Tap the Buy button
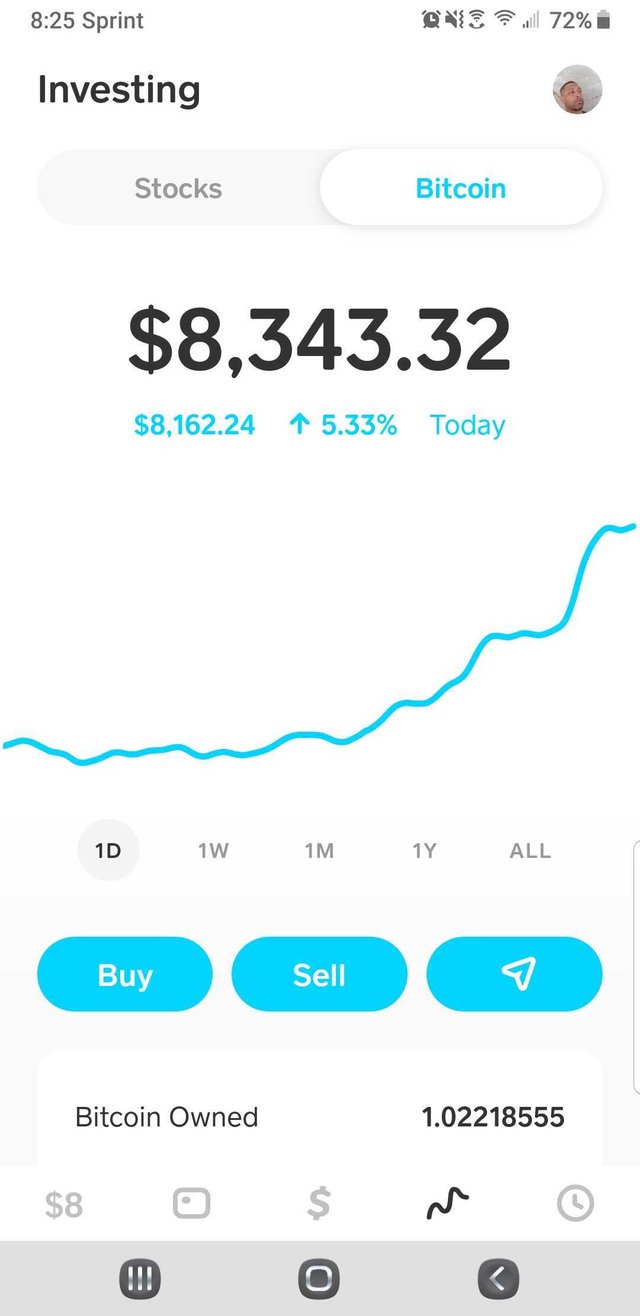This screenshot has height=1316, width=640. 125,974
